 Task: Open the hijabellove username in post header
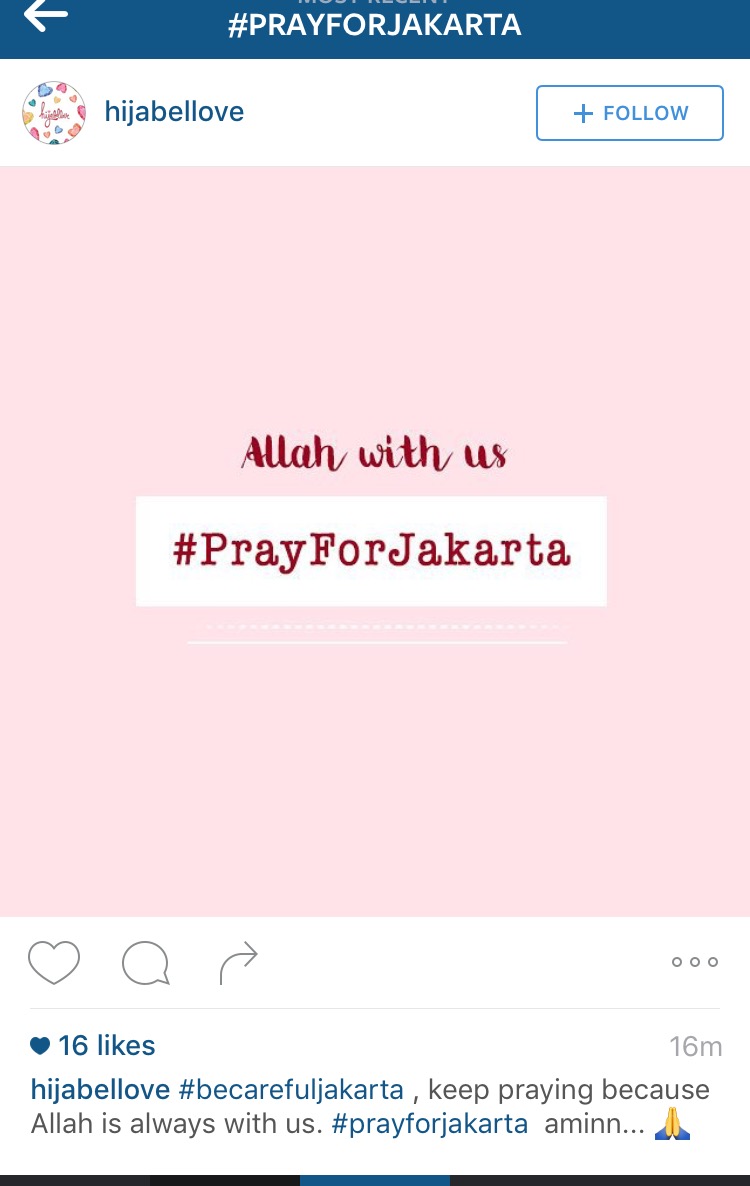(x=174, y=112)
